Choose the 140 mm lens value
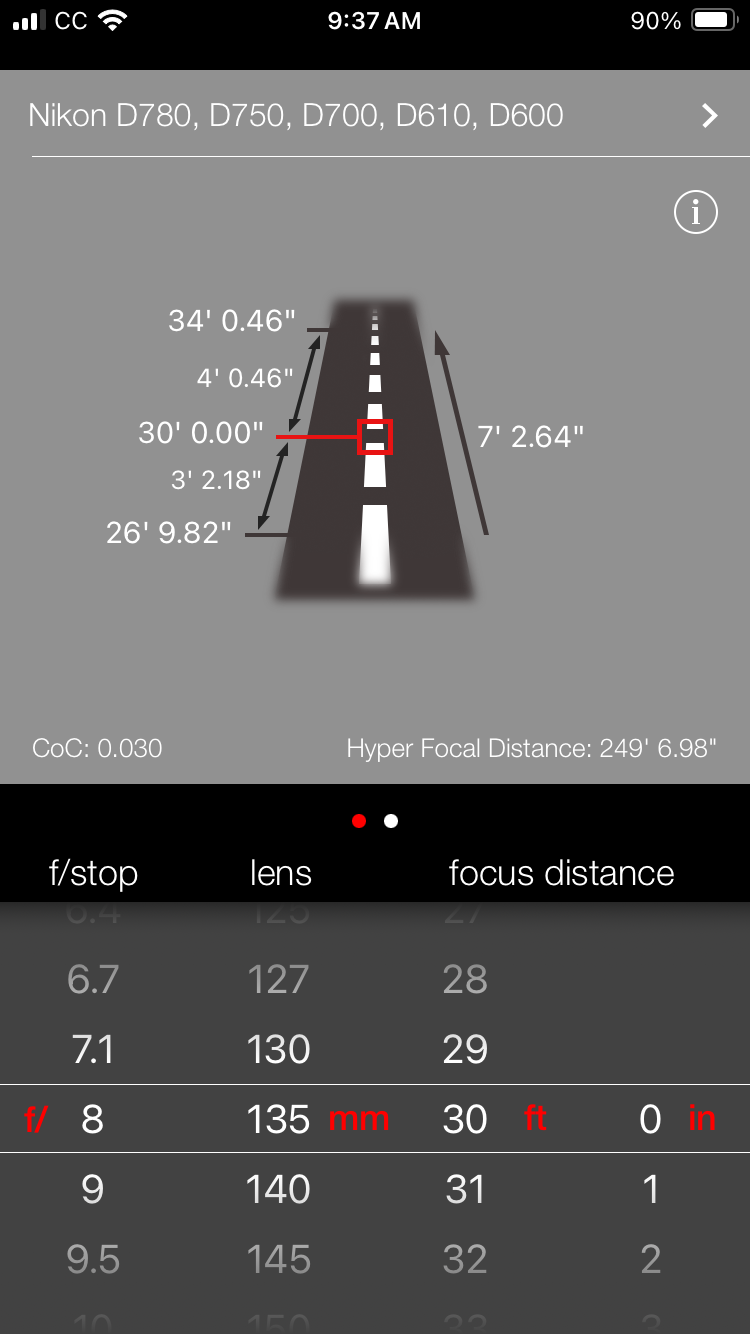 coord(278,1189)
